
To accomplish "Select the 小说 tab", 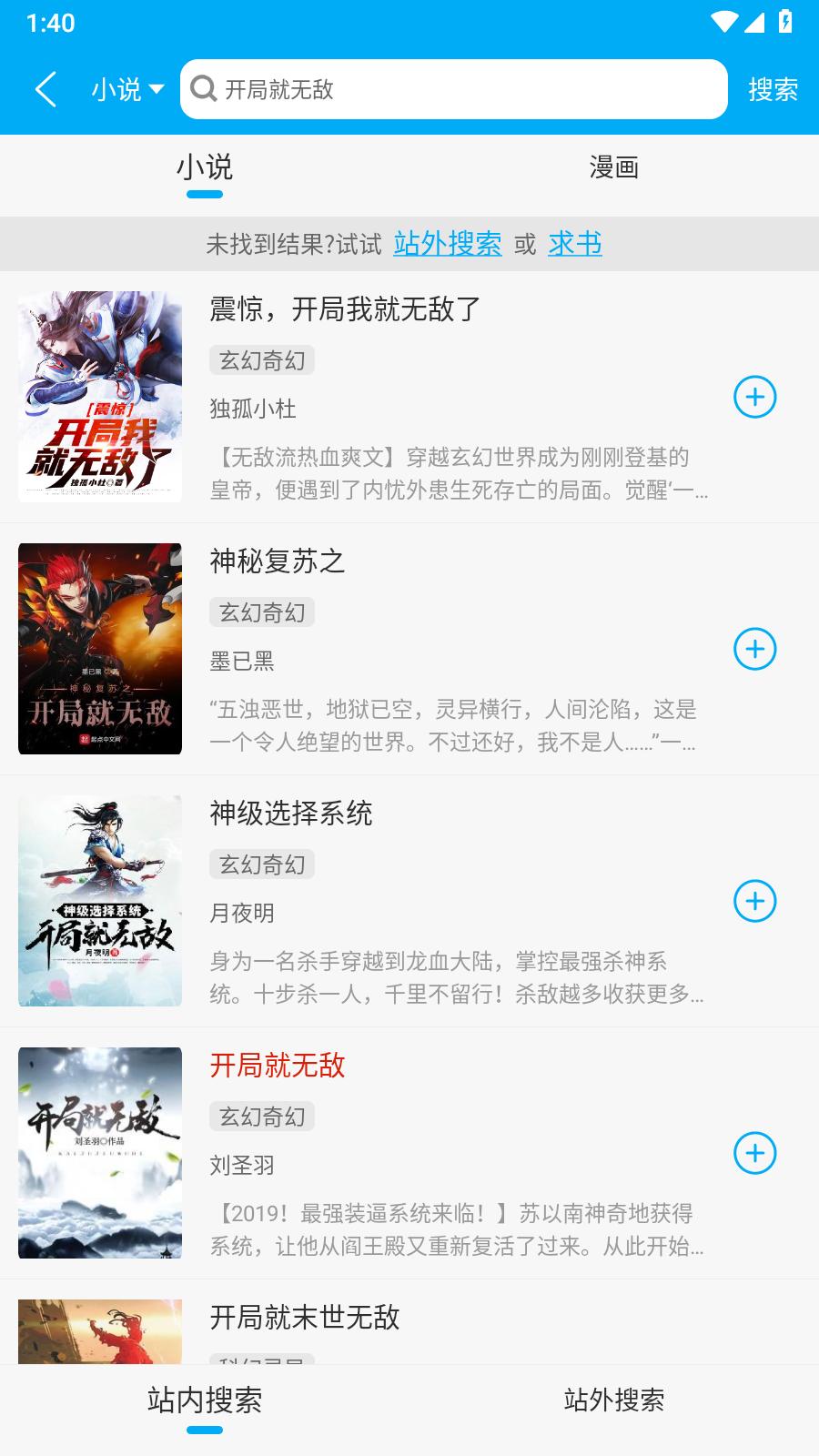I will (205, 167).
